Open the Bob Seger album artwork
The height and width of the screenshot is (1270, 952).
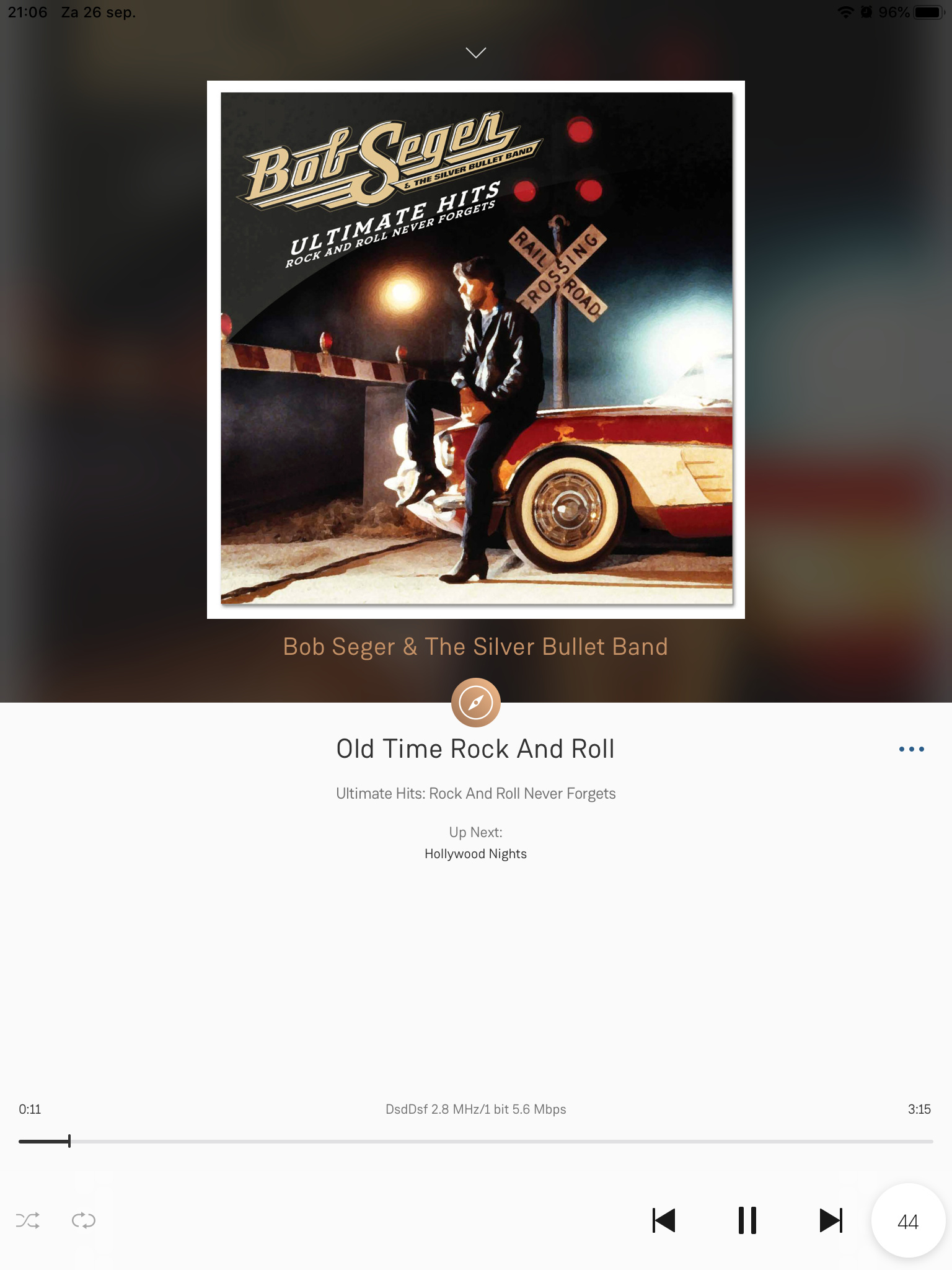click(475, 349)
